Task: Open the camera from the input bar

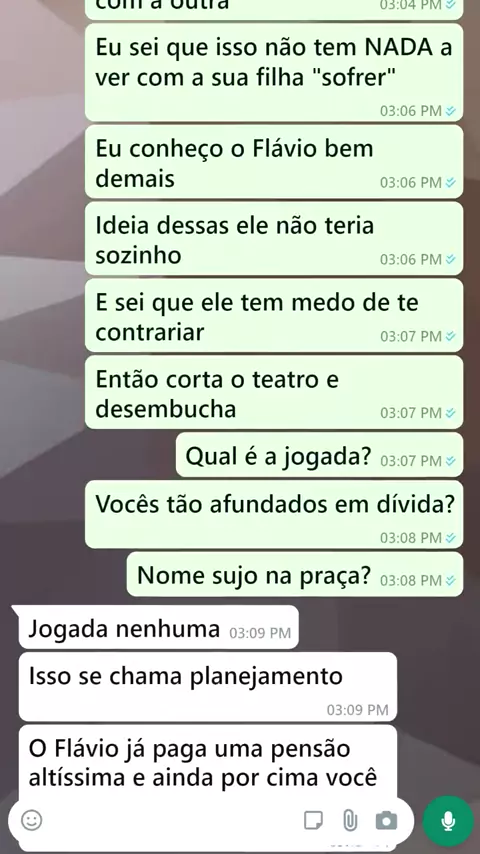Action: pyautogui.click(x=386, y=820)
